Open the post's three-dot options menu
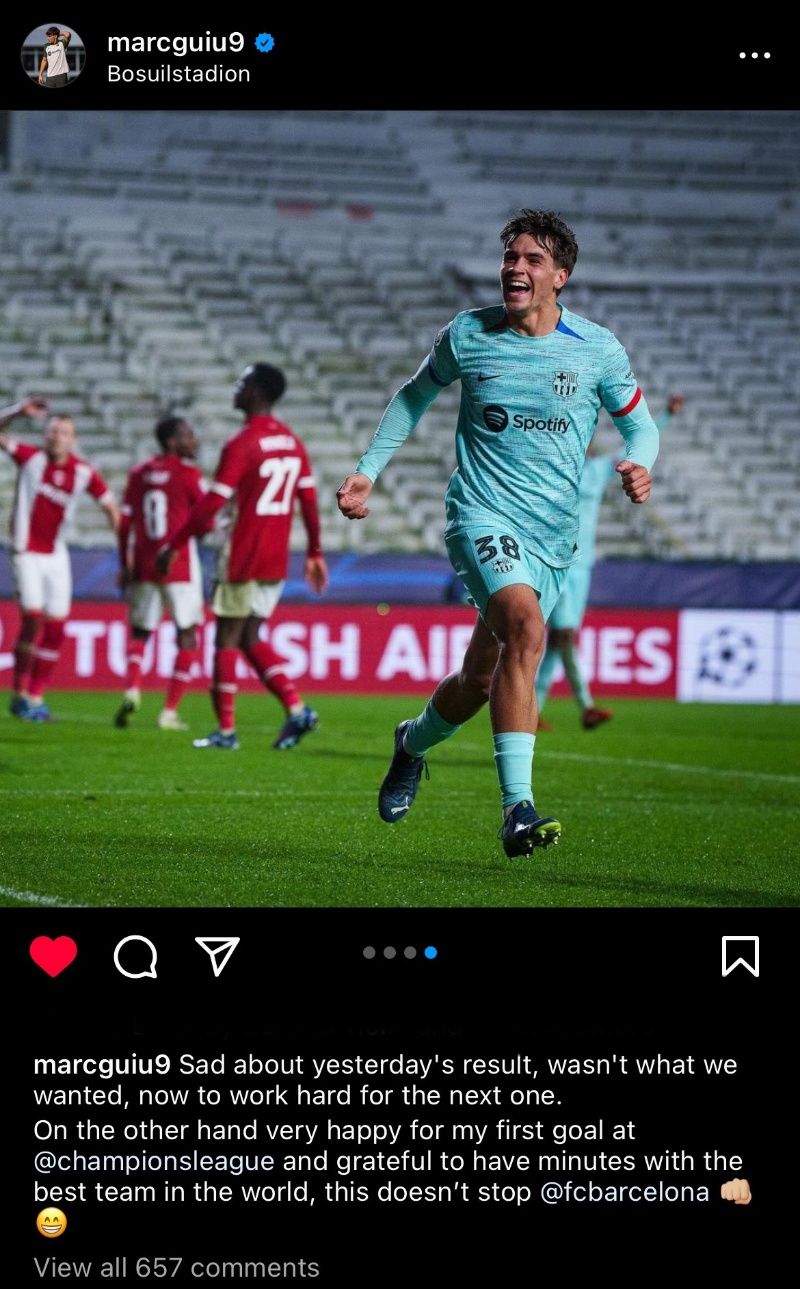 coord(754,55)
